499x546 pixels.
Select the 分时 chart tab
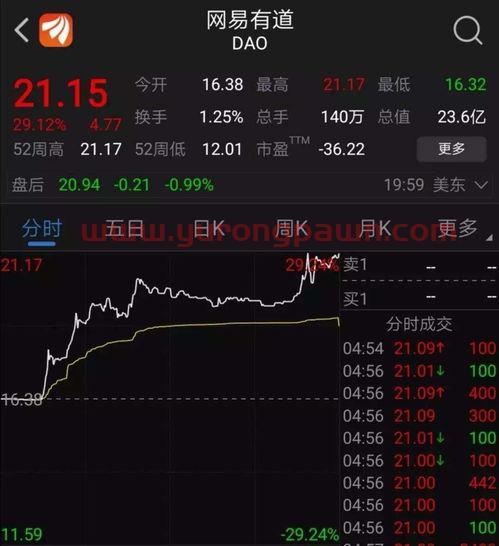point(42,229)
